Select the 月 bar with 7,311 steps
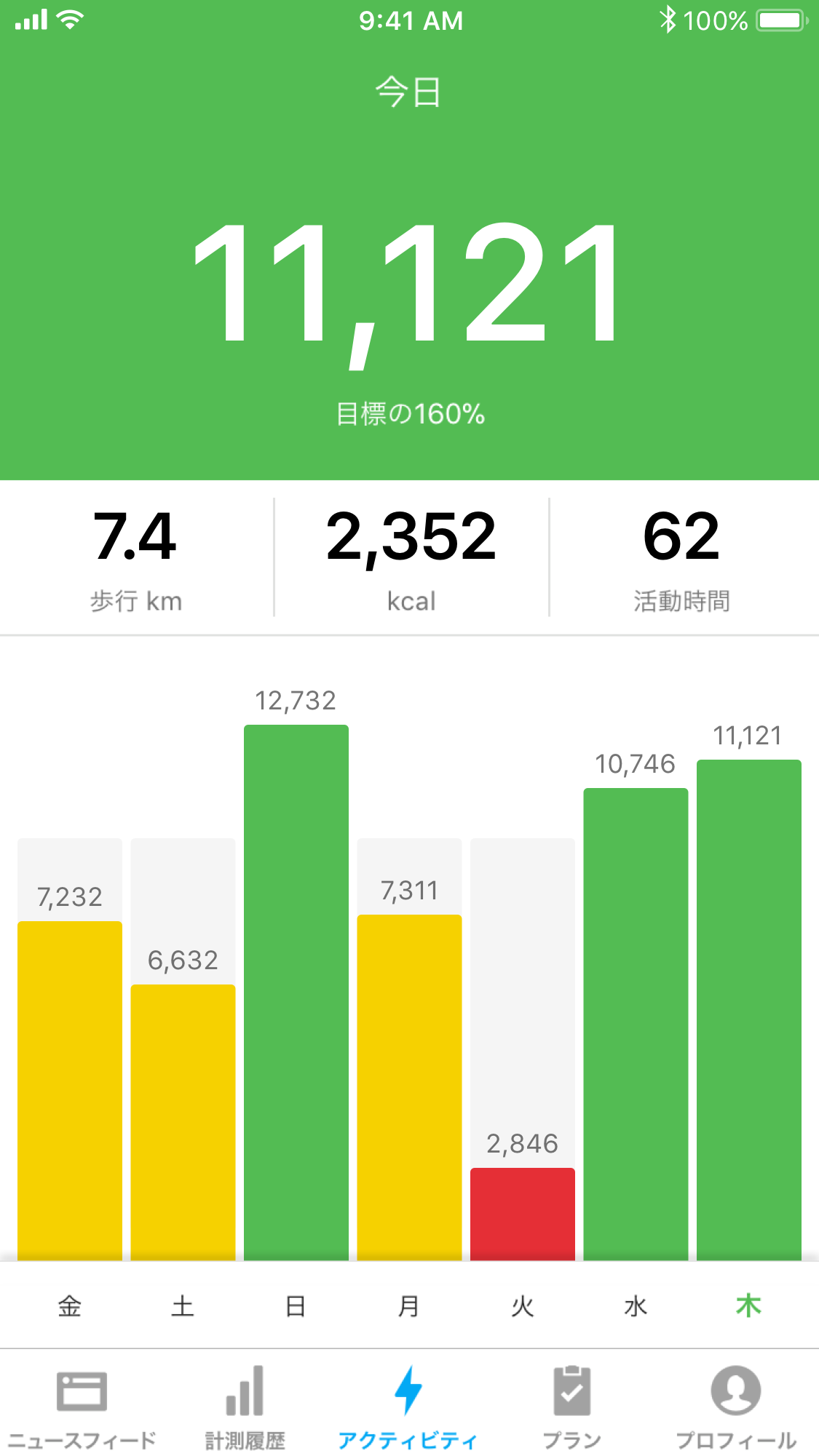 click(x=409, y=1088)
